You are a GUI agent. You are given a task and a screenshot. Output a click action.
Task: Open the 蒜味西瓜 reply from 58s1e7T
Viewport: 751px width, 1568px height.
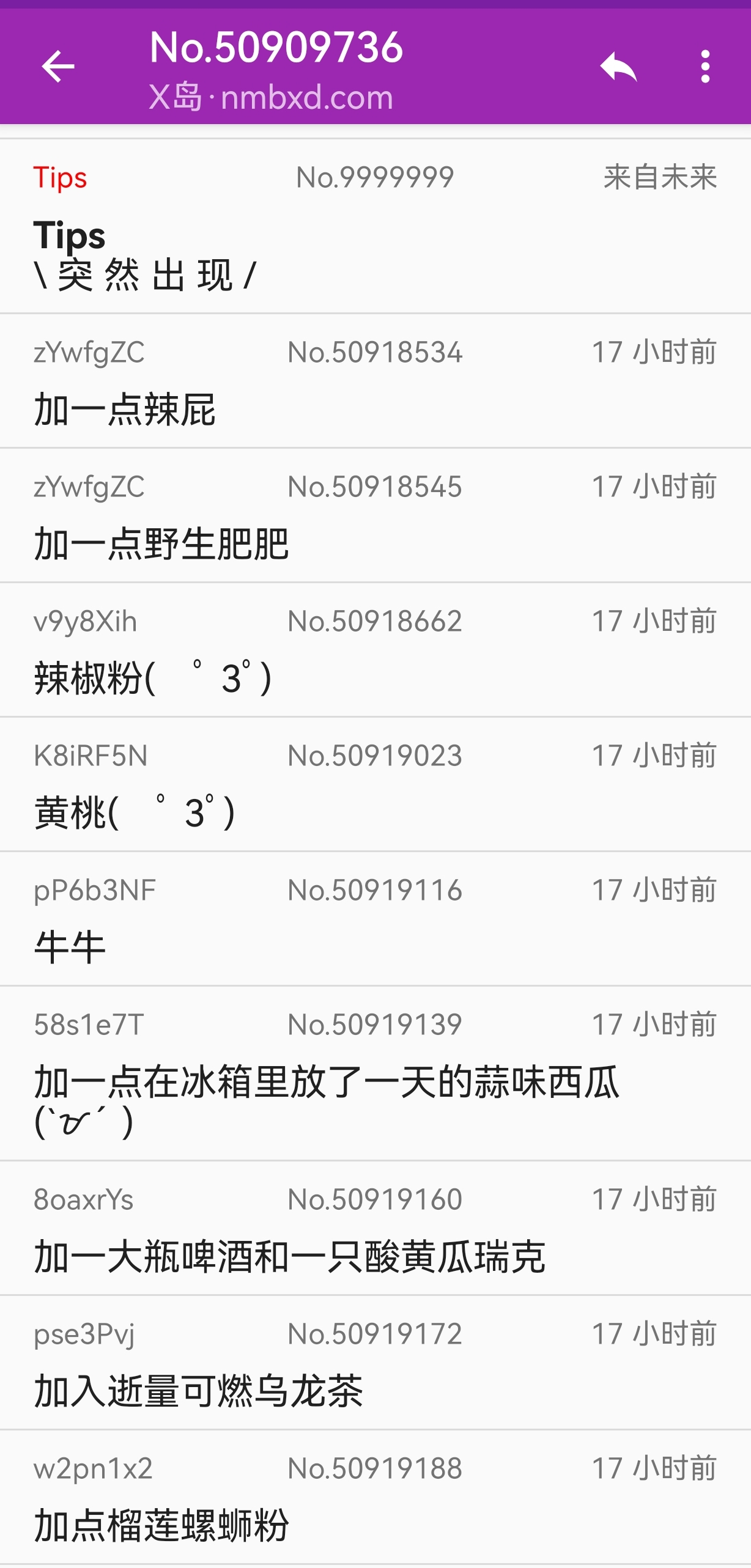374,1073
